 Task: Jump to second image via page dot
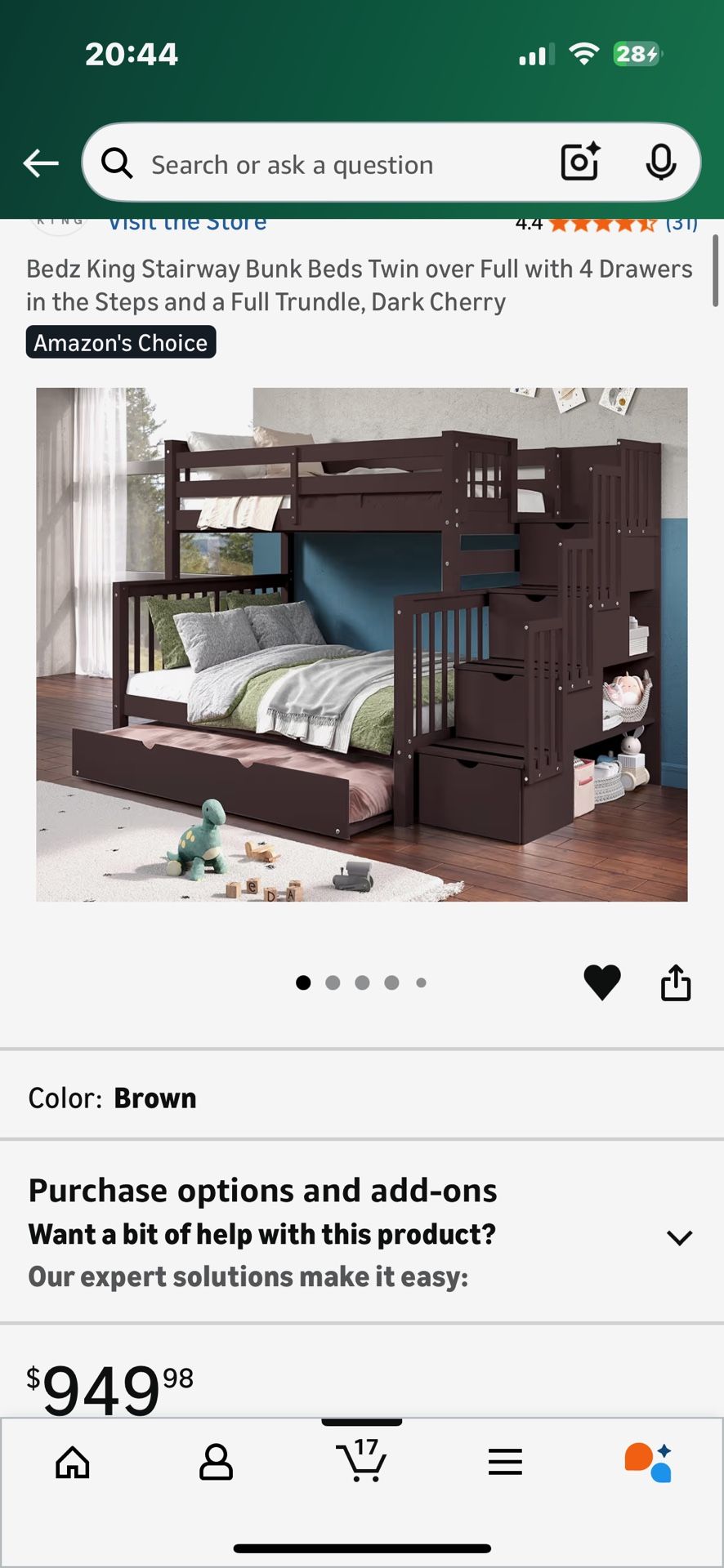(333, 982)
